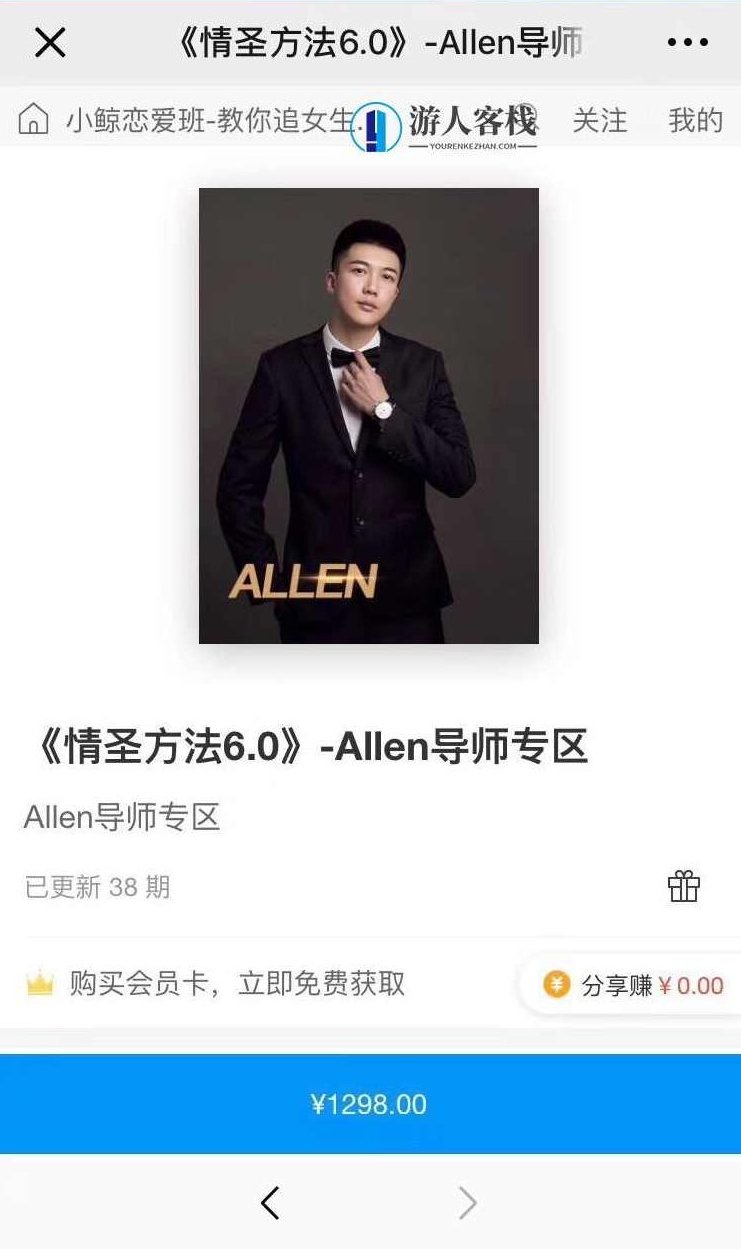Tap the ¥1298.00 purchase button
Viewport: 741px width, 1249px height.
(x=370, y=1104)
